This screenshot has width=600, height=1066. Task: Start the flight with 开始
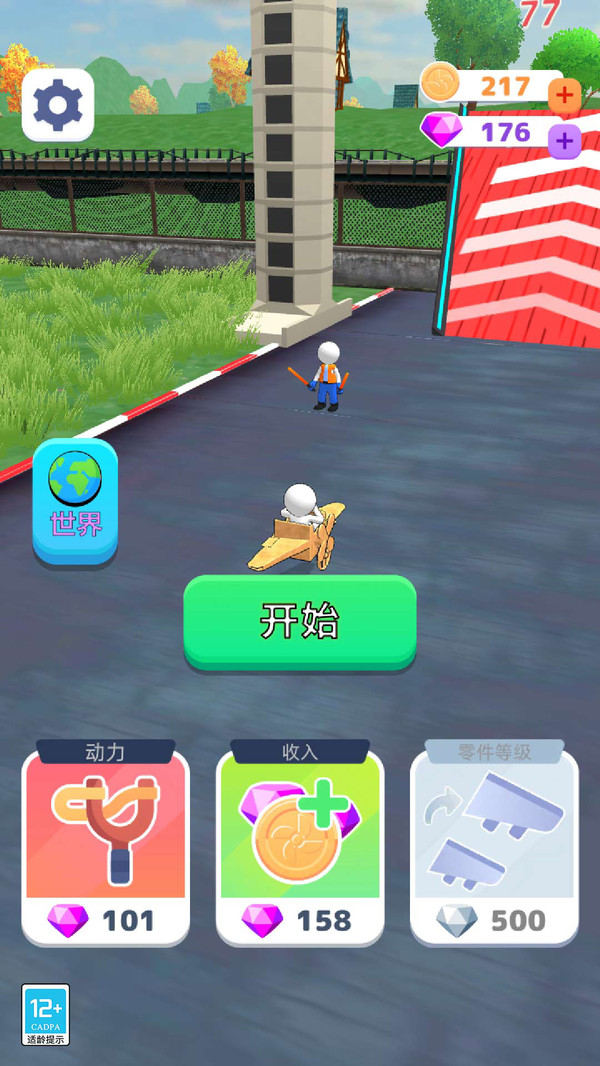[x=300, y=621]
